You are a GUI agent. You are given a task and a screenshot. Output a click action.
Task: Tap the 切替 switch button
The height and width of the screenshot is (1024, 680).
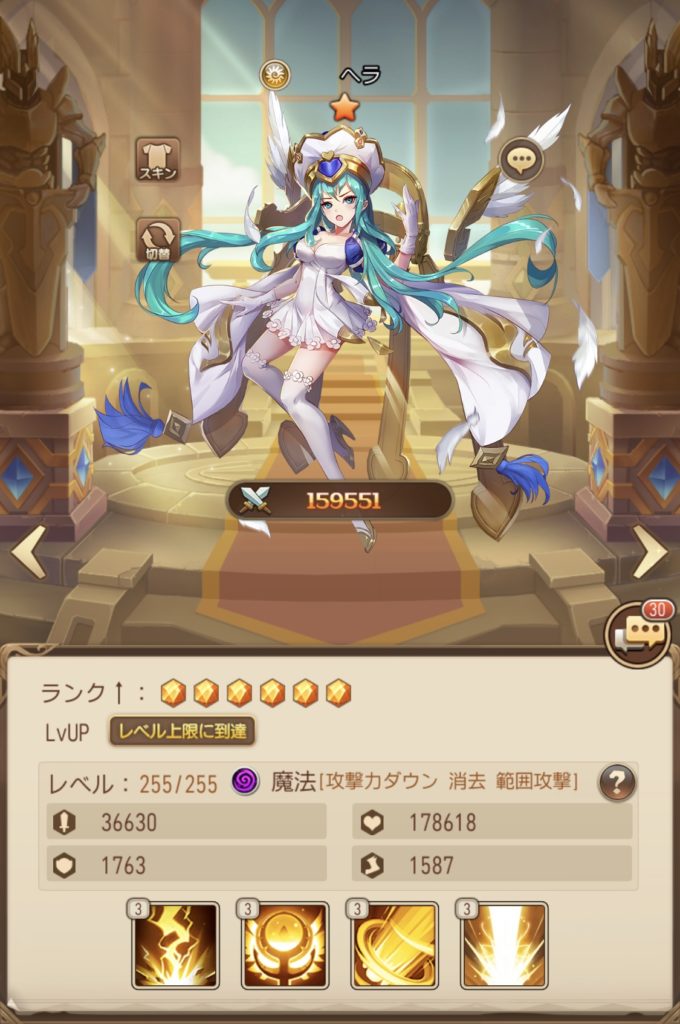tap(158, 239)
